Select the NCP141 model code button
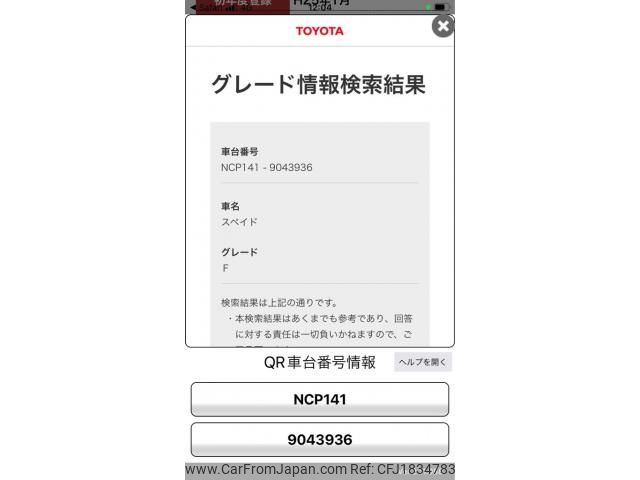Screen dimensions: 640x480 click(x=320, y=399)
